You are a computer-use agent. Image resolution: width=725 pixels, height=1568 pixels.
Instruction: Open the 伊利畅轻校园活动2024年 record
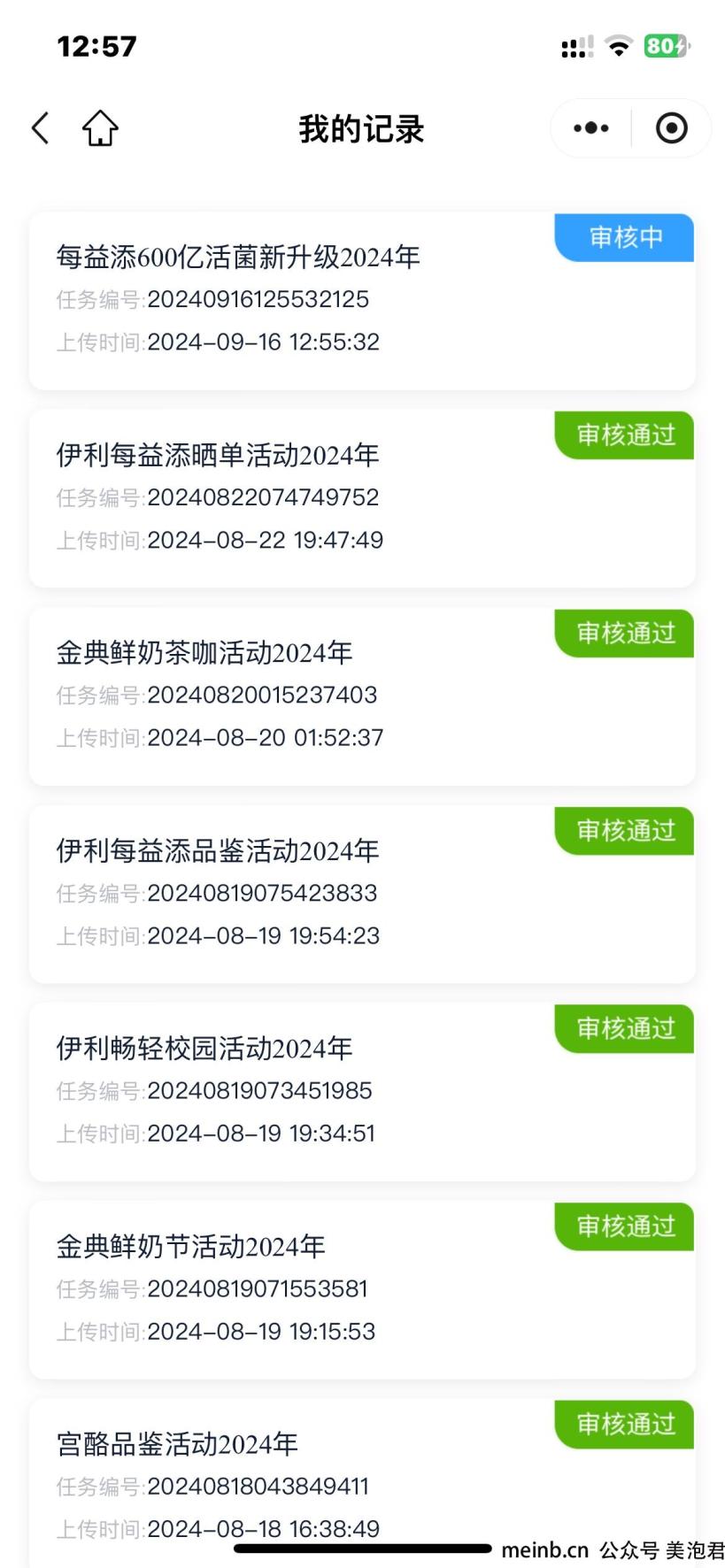(x=362, y=1092)
